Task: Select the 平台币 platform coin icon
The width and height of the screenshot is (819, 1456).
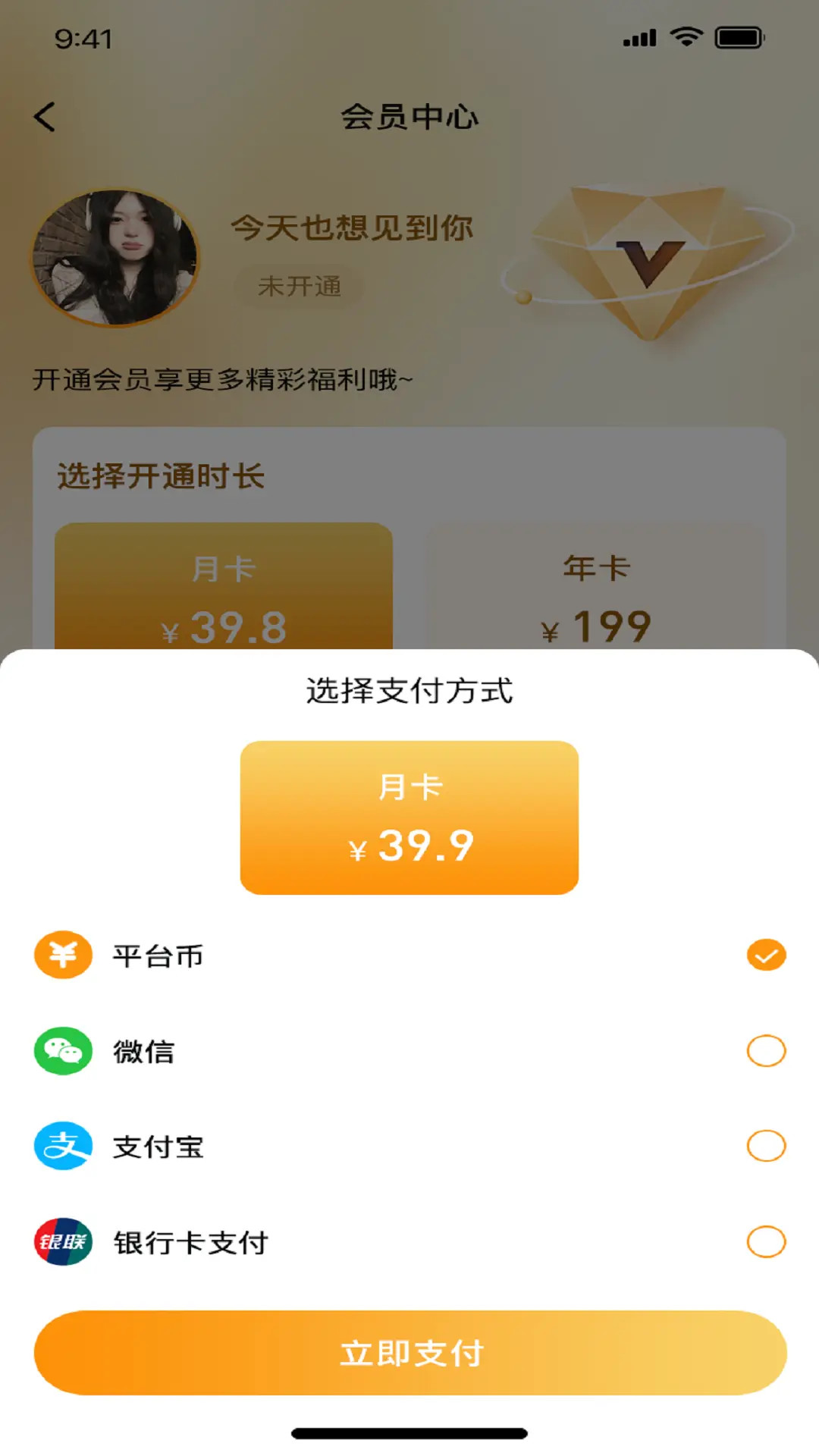Action: click(64, 955)
